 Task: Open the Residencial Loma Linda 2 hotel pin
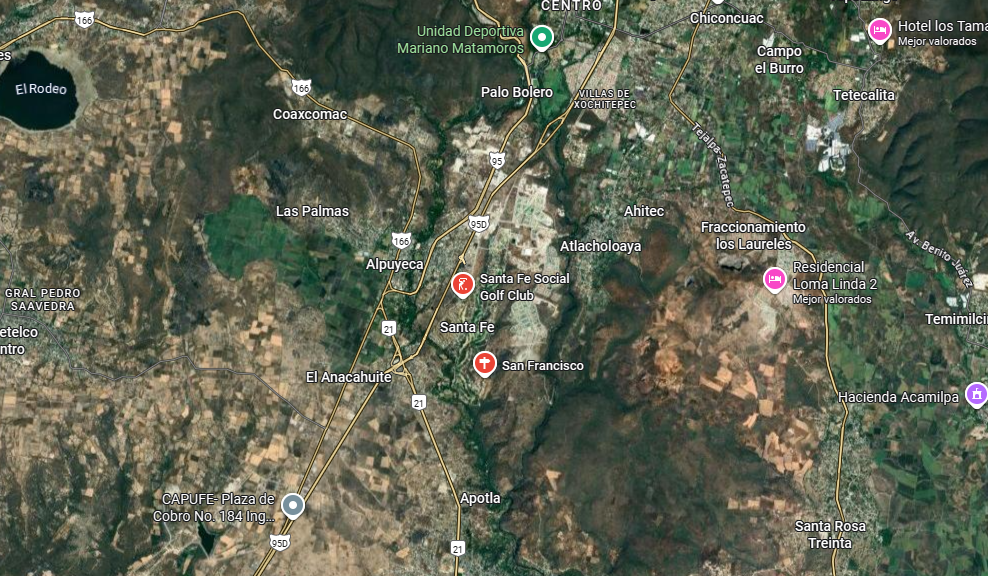pyautogui.click(x=774, y=280)
